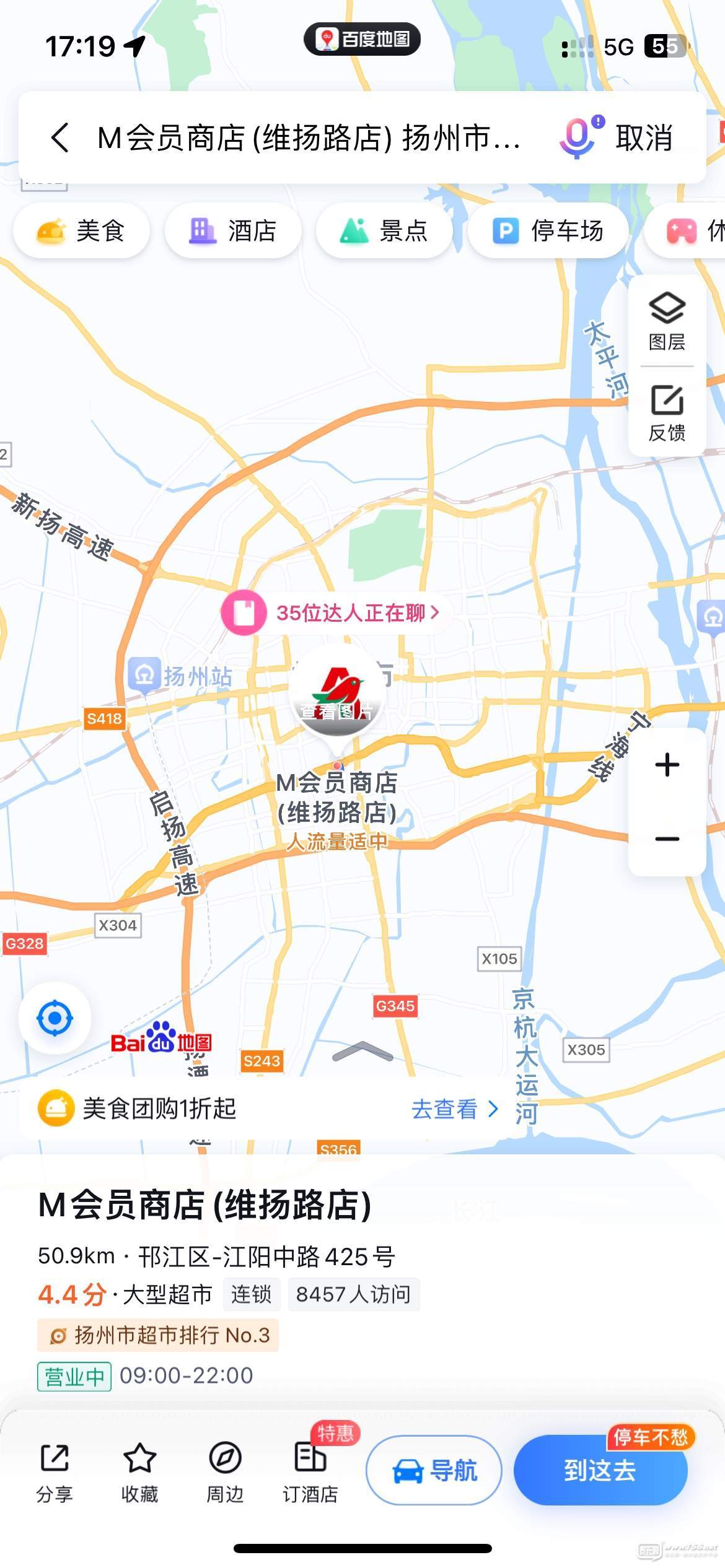Select the 美食 food chip
The width and height of the screenshot is (725, 1568).
point(81,231)
